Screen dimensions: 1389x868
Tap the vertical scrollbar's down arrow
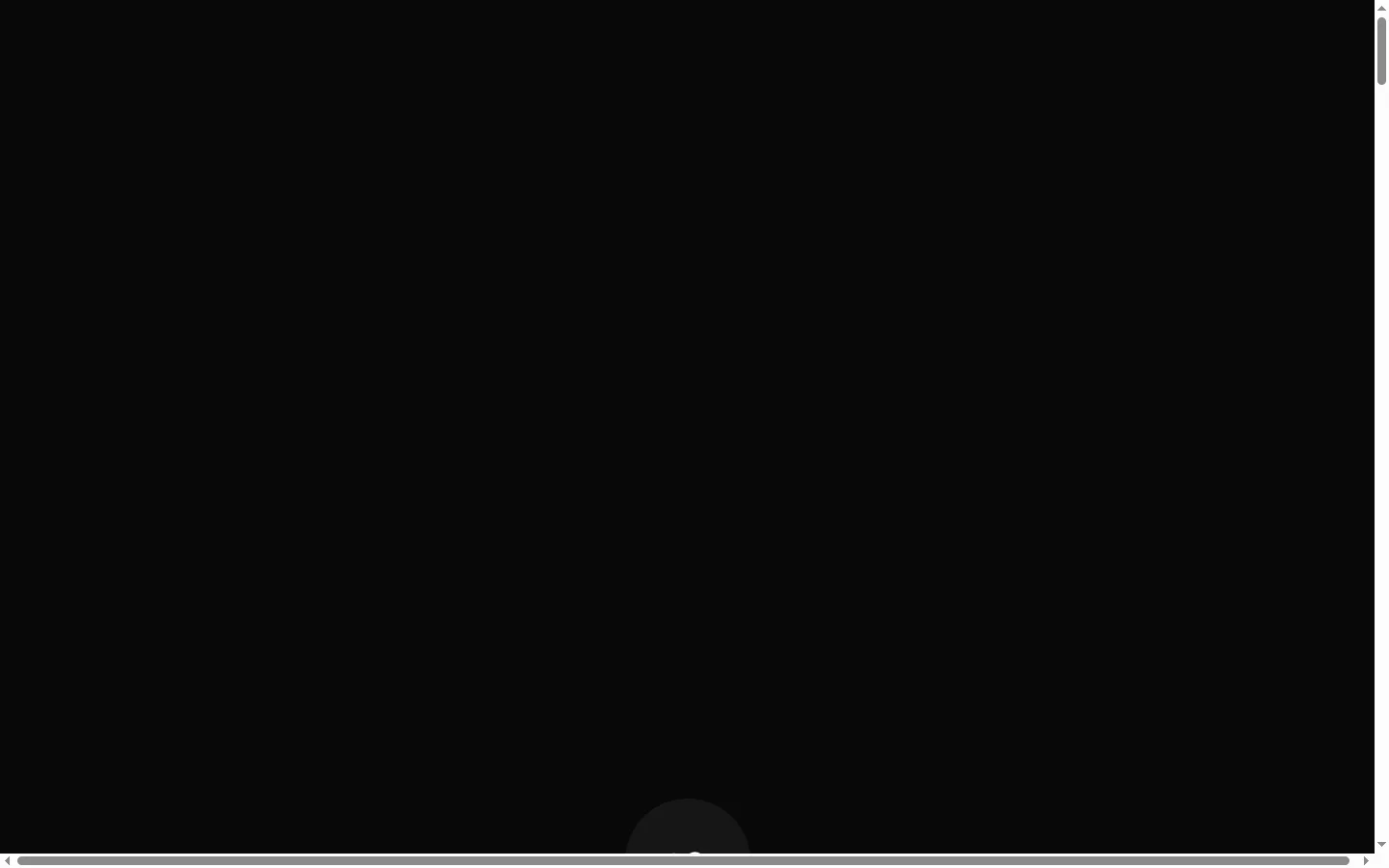1381,845
